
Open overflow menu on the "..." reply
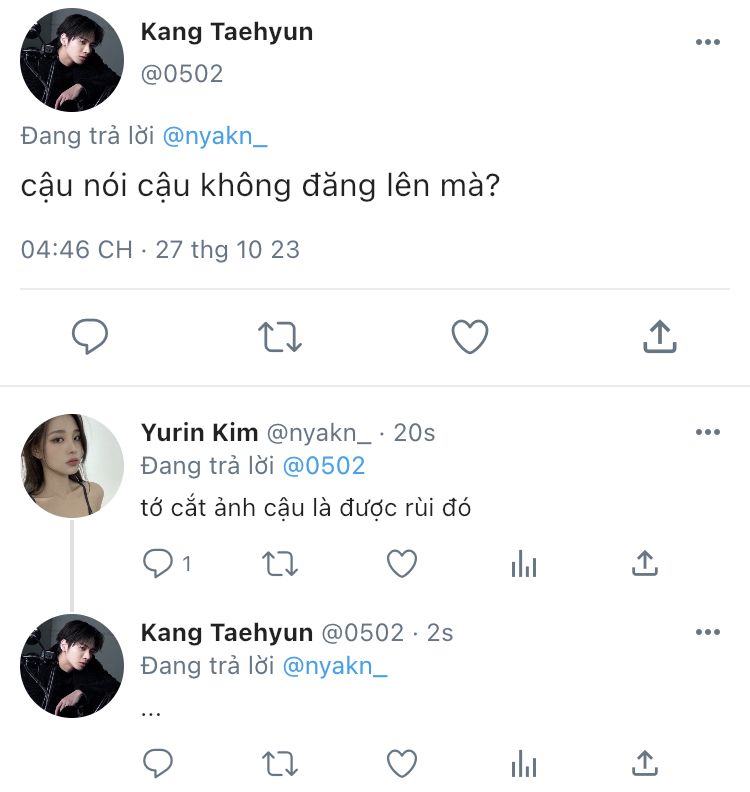(x=707, y=632)
